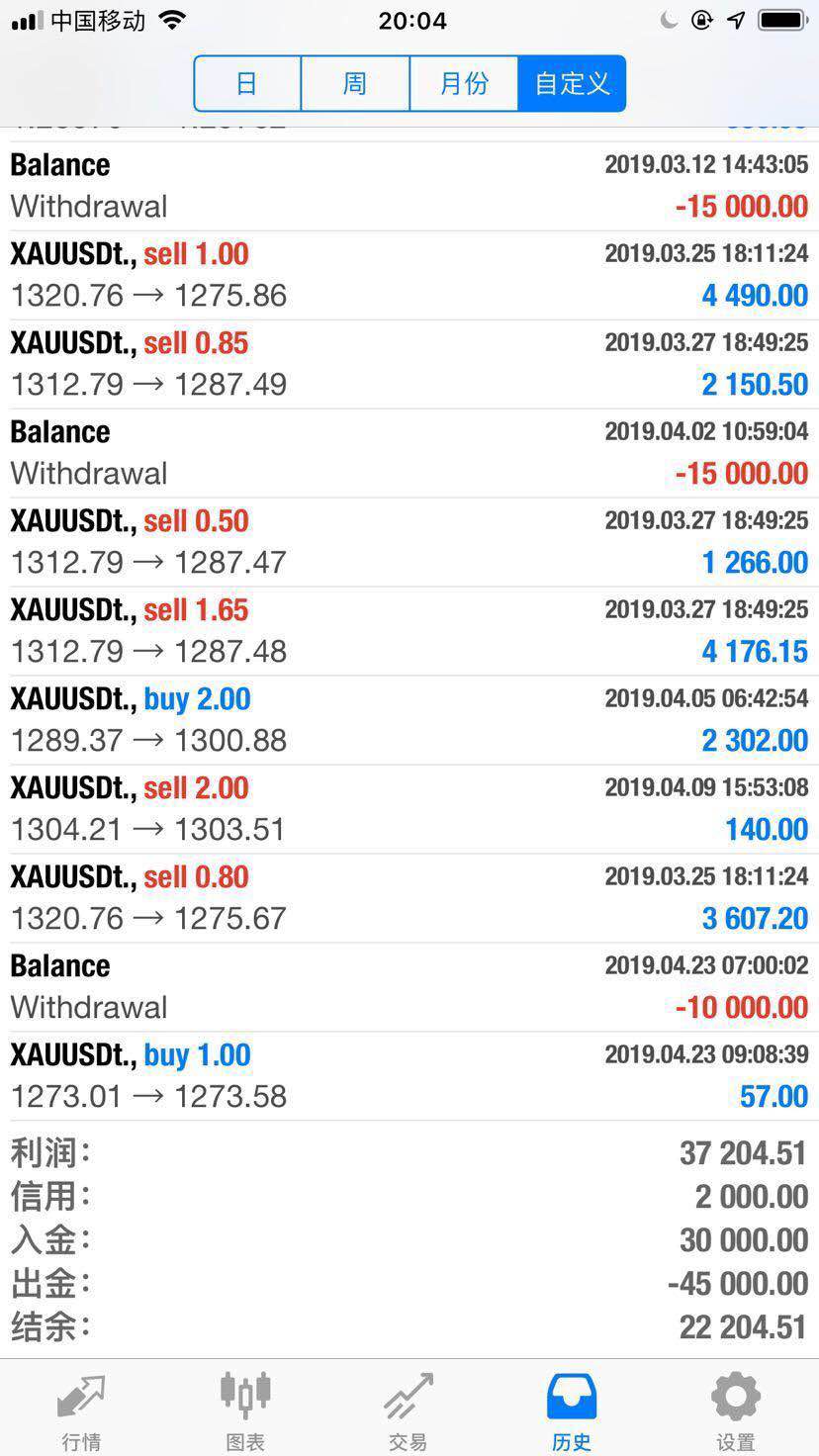Open the sell 2.00 trade with 140.00 profit
The height and width of the screenshot is (1456, 819).
409,809
